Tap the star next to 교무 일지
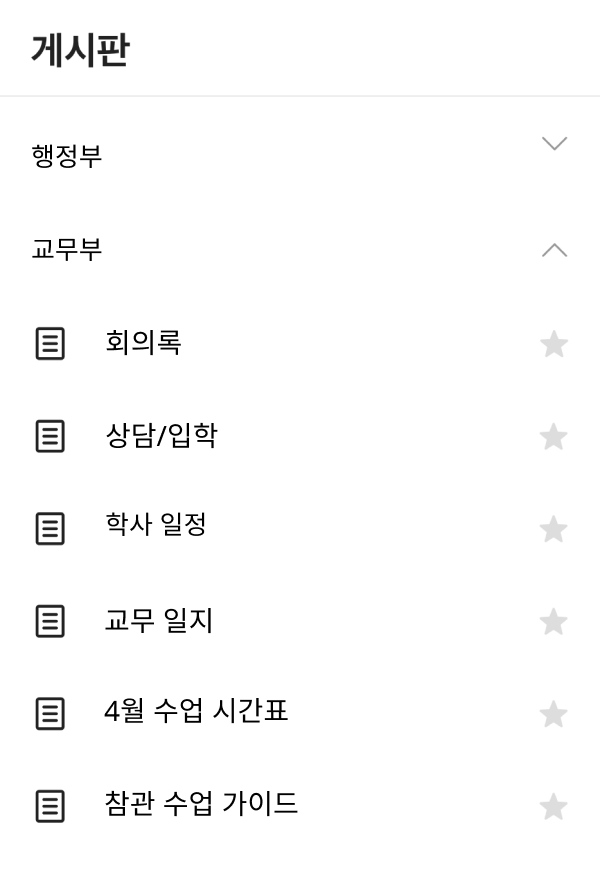Screen dimensions: 600x870 point(553,622)
